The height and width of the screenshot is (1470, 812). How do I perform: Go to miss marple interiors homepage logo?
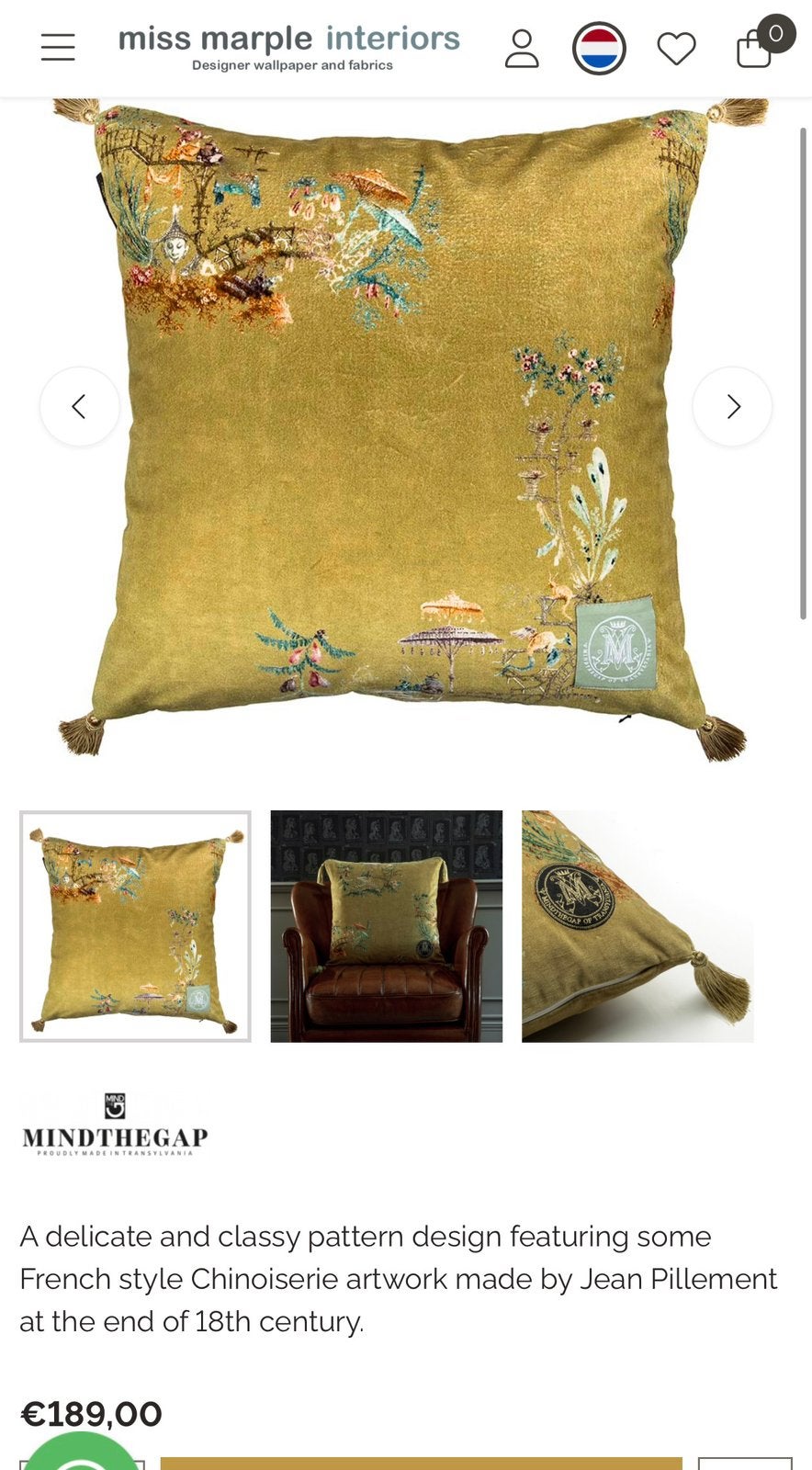coord(289,48)
